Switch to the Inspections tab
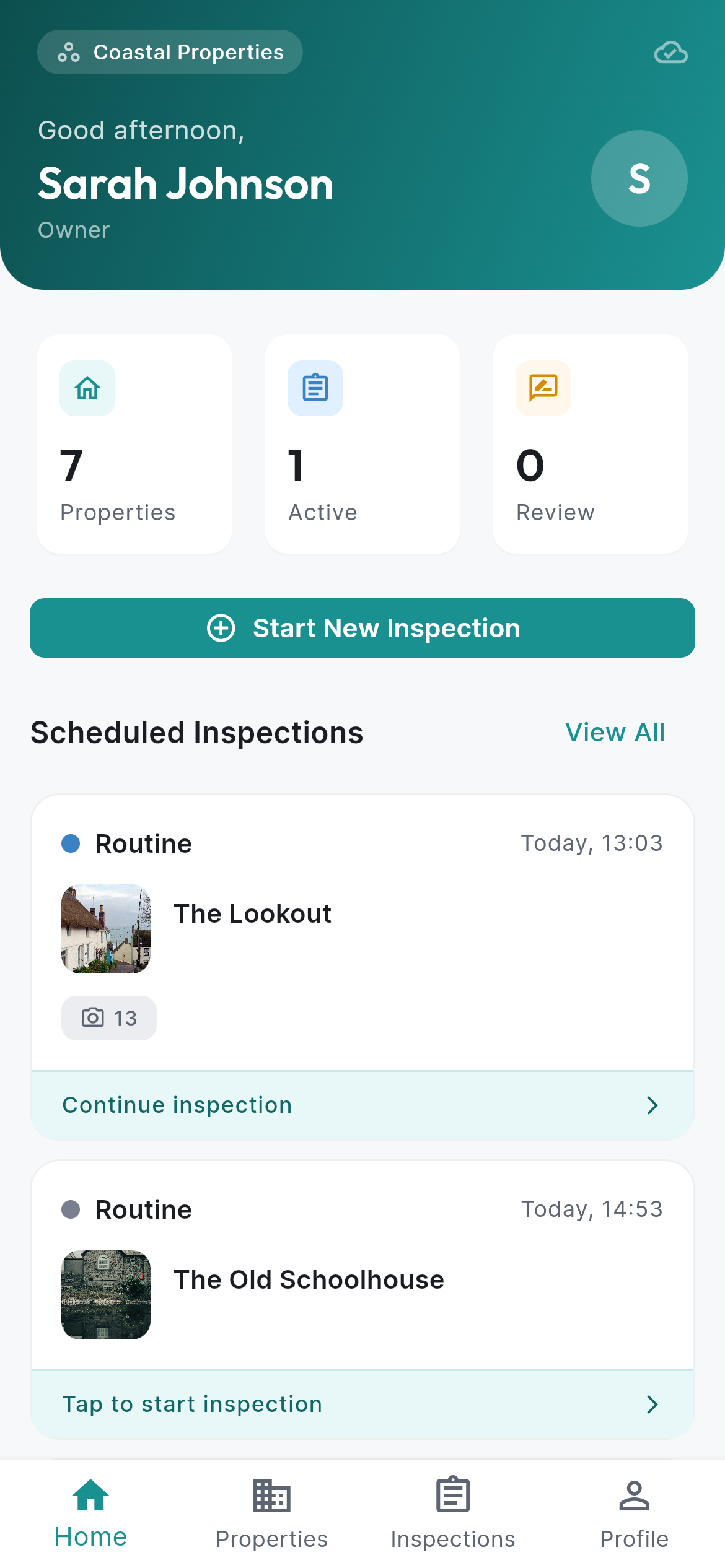 tap(452, 1511)
